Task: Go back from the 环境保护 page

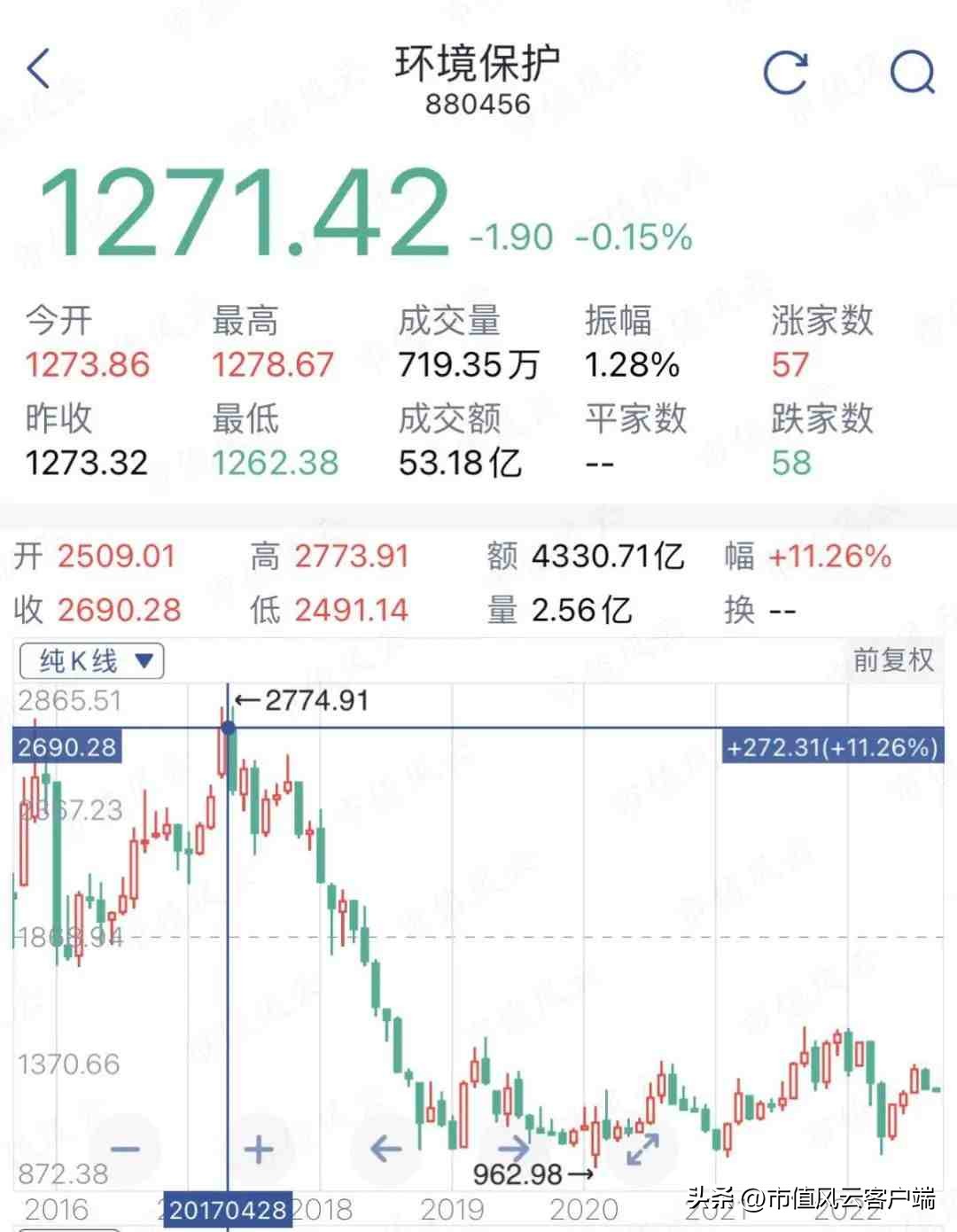Action: (39, 70)
